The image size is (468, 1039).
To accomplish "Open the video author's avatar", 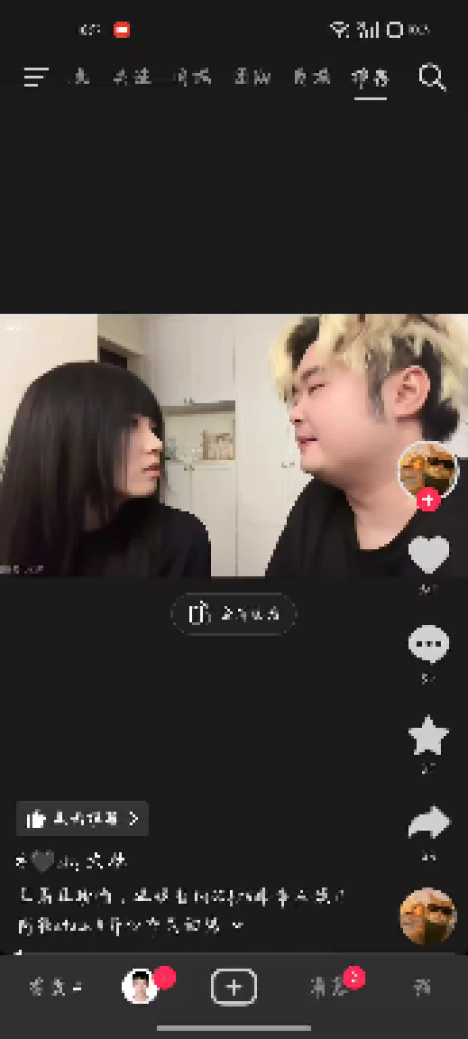I will click(x=428, y=470).
